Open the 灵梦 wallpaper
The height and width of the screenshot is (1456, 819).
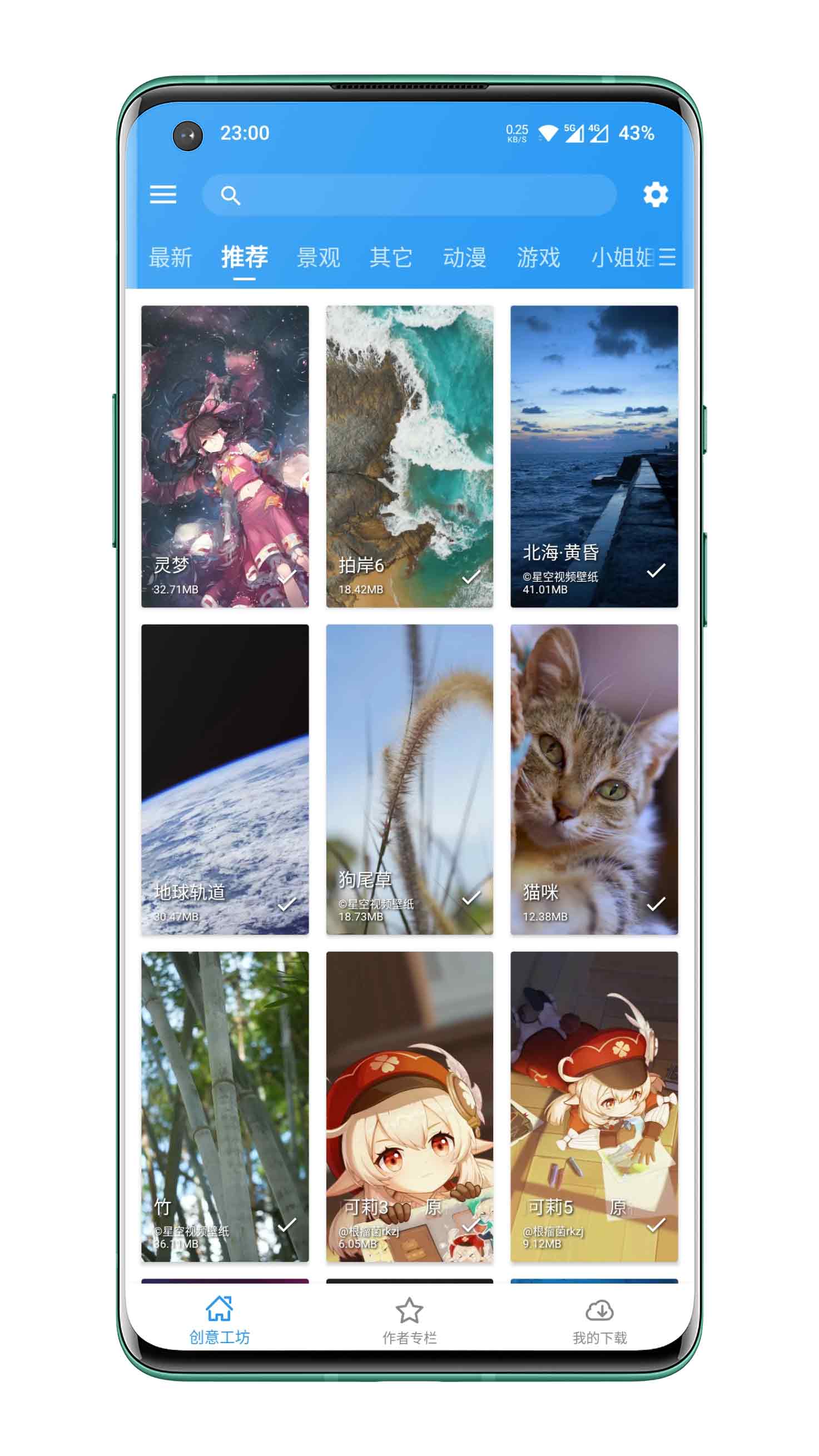tap(225, 455)
